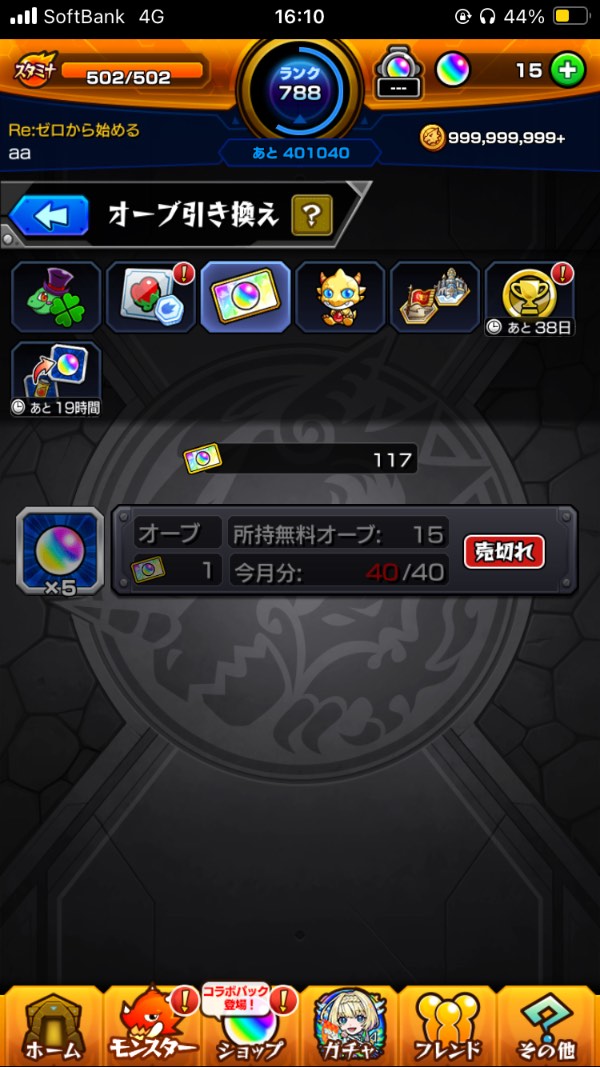Open the その他 menu tab

click(547, 1025)
